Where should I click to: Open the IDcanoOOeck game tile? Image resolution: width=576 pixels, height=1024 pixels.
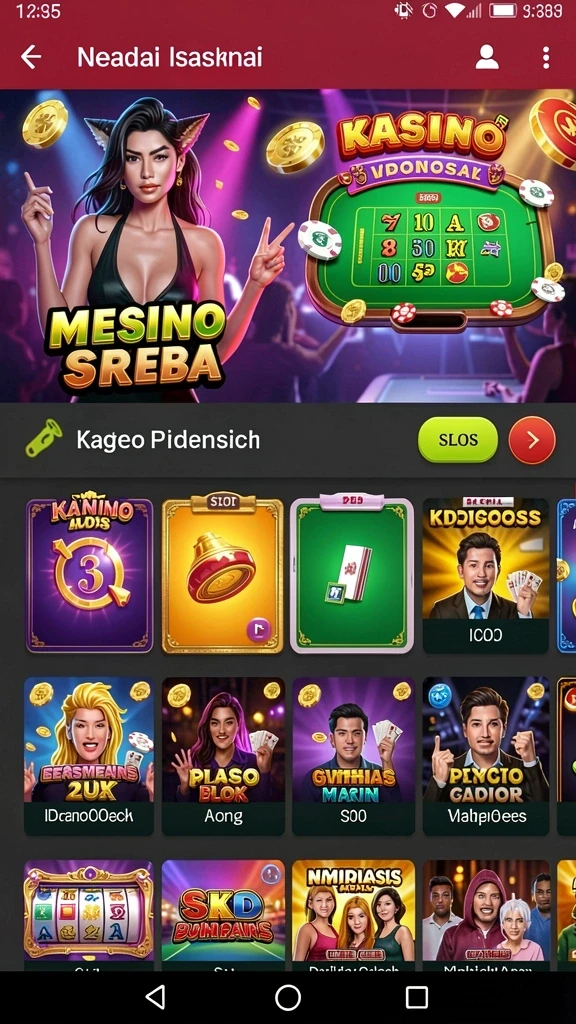(x=89, y=756)
